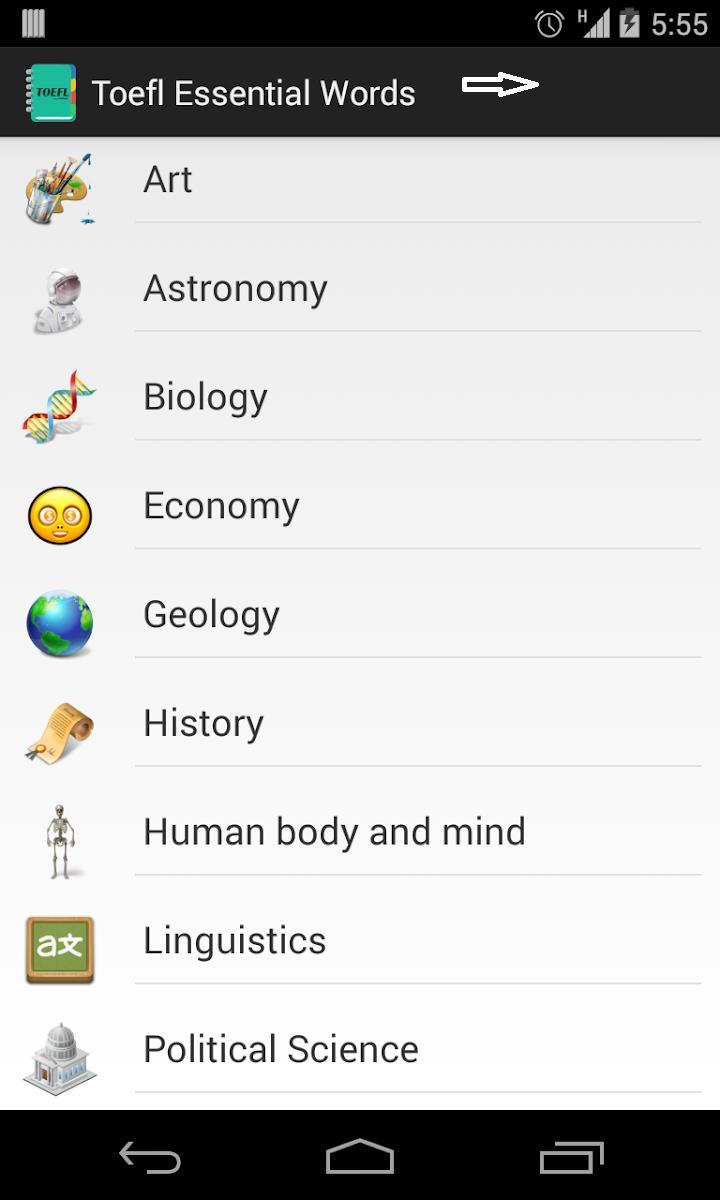This screenshot has width=720, height=1200.
Task: Click the white arrow in the action bar
Action: 499,86
